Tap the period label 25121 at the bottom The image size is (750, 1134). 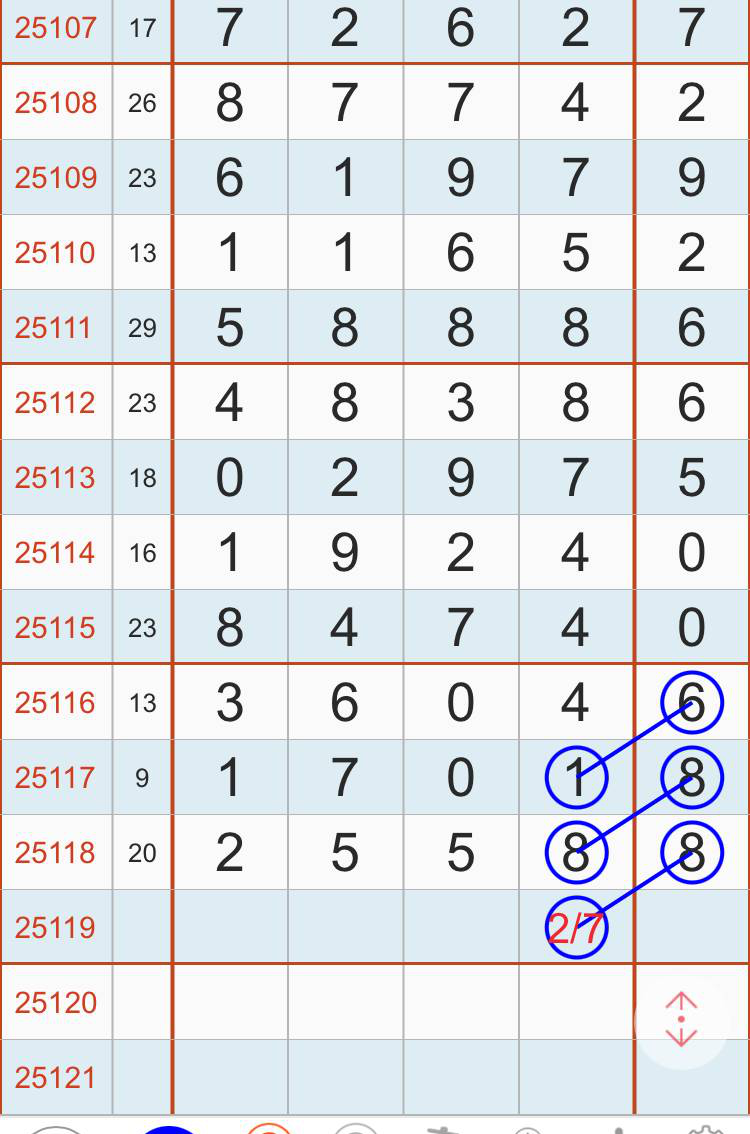55,1077
